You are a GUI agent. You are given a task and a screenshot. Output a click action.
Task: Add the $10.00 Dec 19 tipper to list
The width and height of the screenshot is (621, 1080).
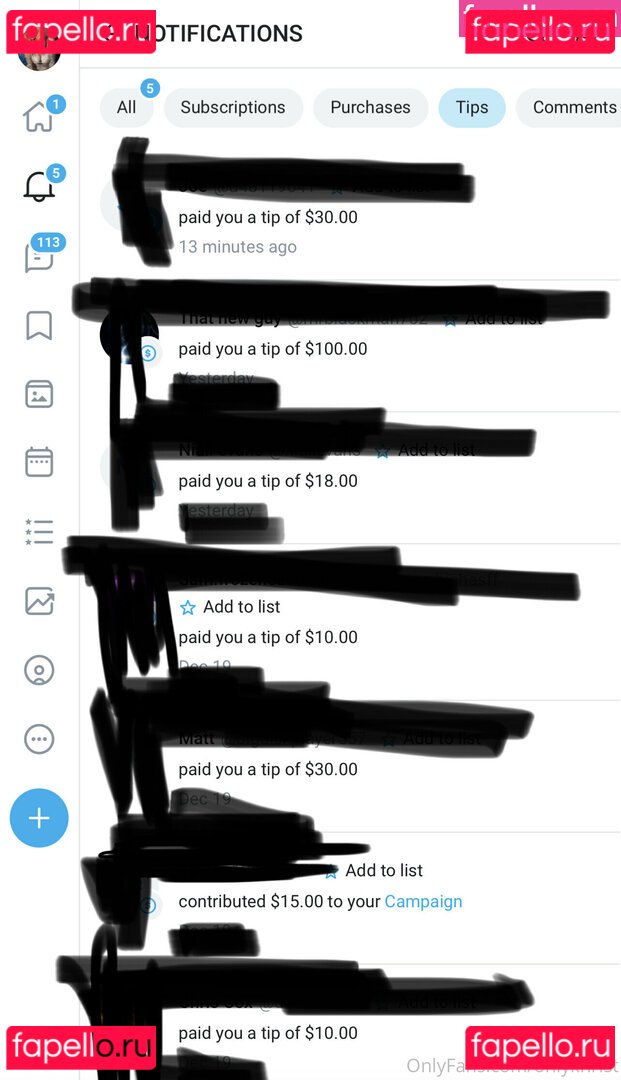[230, 607]
